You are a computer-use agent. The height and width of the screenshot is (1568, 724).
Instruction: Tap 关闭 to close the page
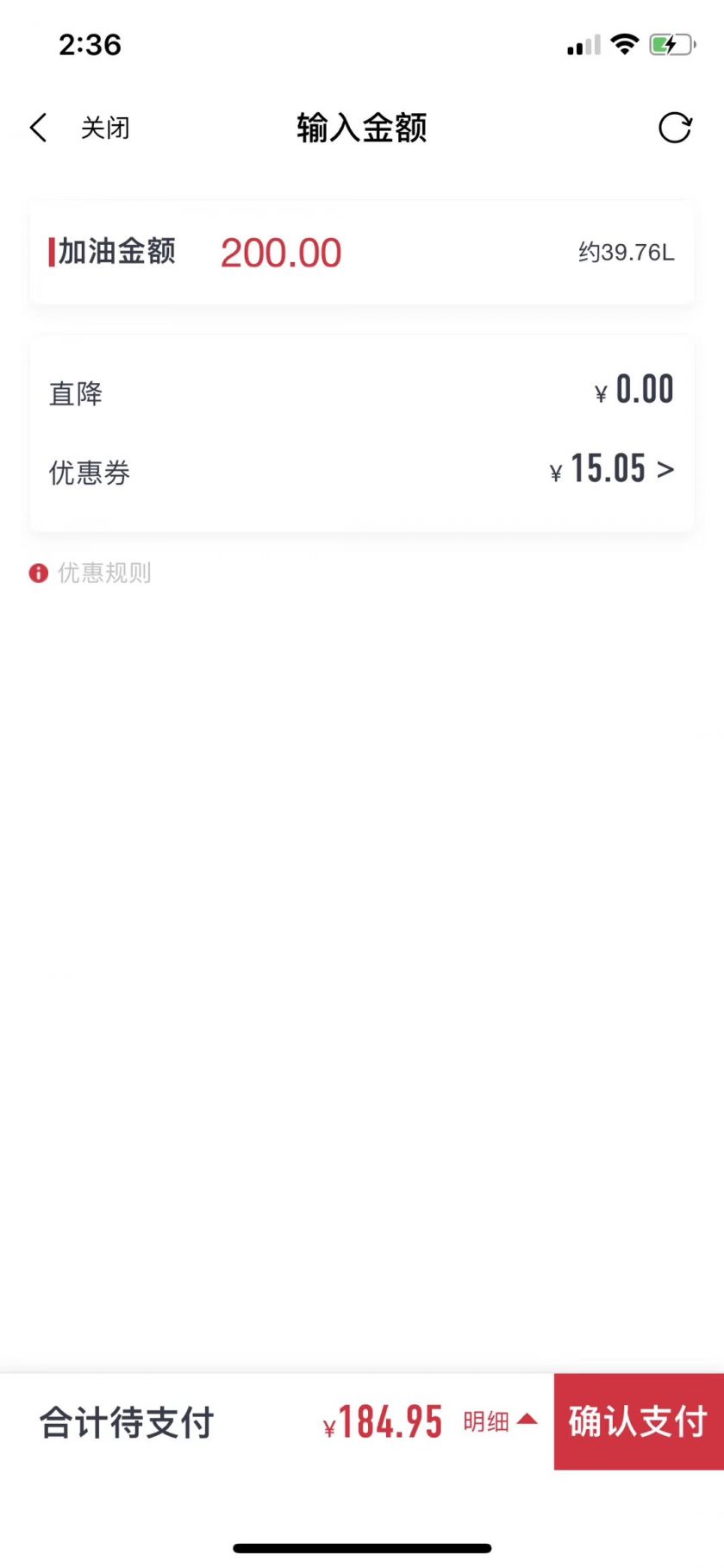pos(105,128)
